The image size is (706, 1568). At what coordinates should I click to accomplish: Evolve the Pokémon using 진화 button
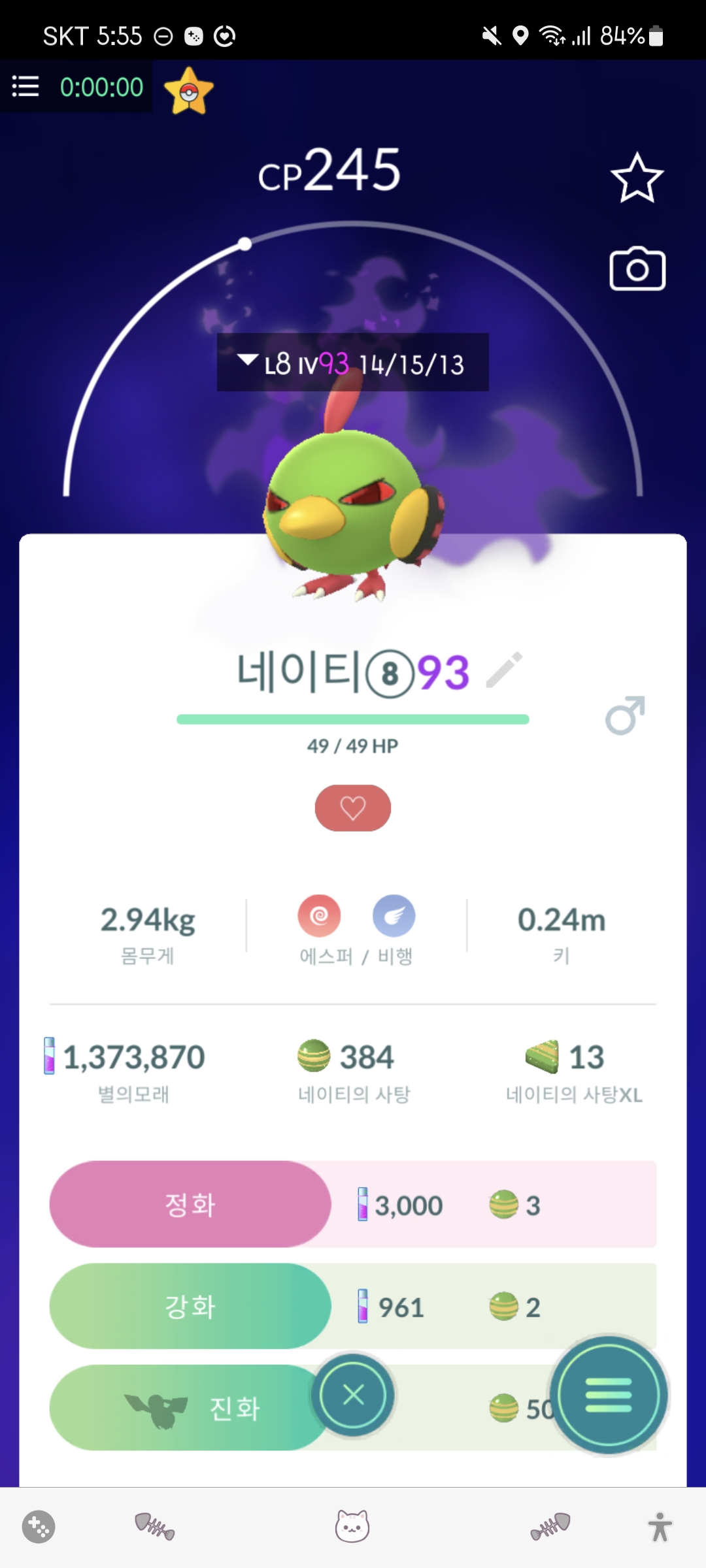(190, 1408)
